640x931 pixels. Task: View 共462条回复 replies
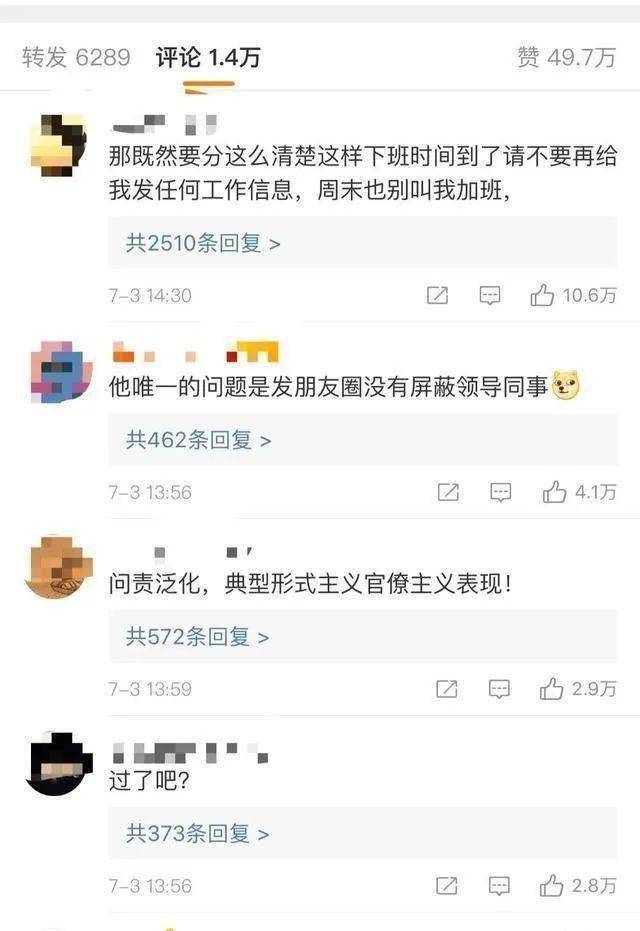click(198, 440)
